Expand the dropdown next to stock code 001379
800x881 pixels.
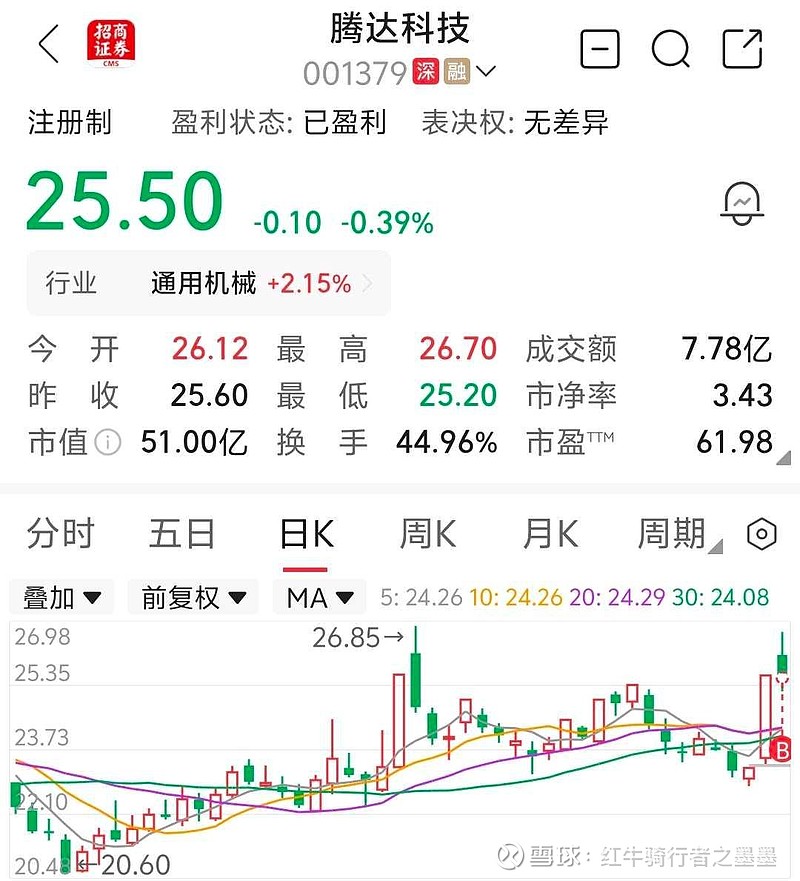click(x=486, y=72)
